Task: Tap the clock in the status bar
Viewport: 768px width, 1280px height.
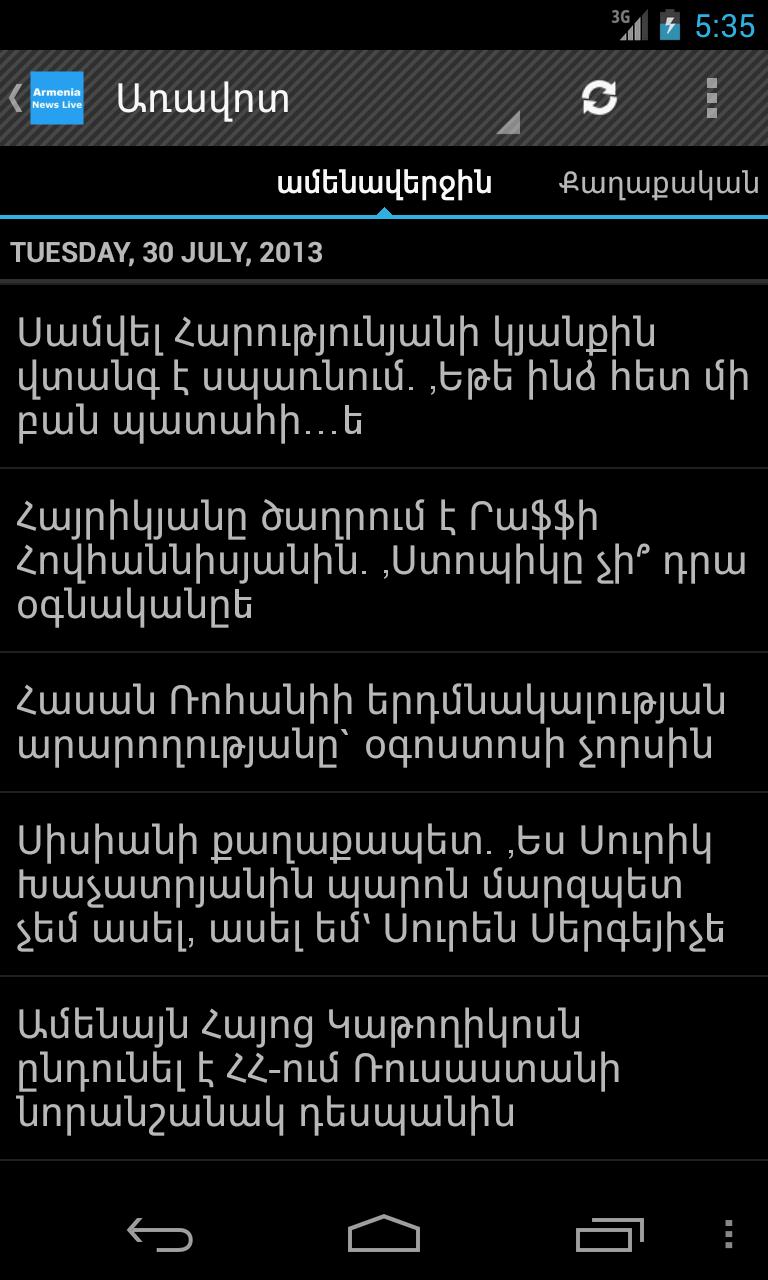Action: (x=728, y=27)
